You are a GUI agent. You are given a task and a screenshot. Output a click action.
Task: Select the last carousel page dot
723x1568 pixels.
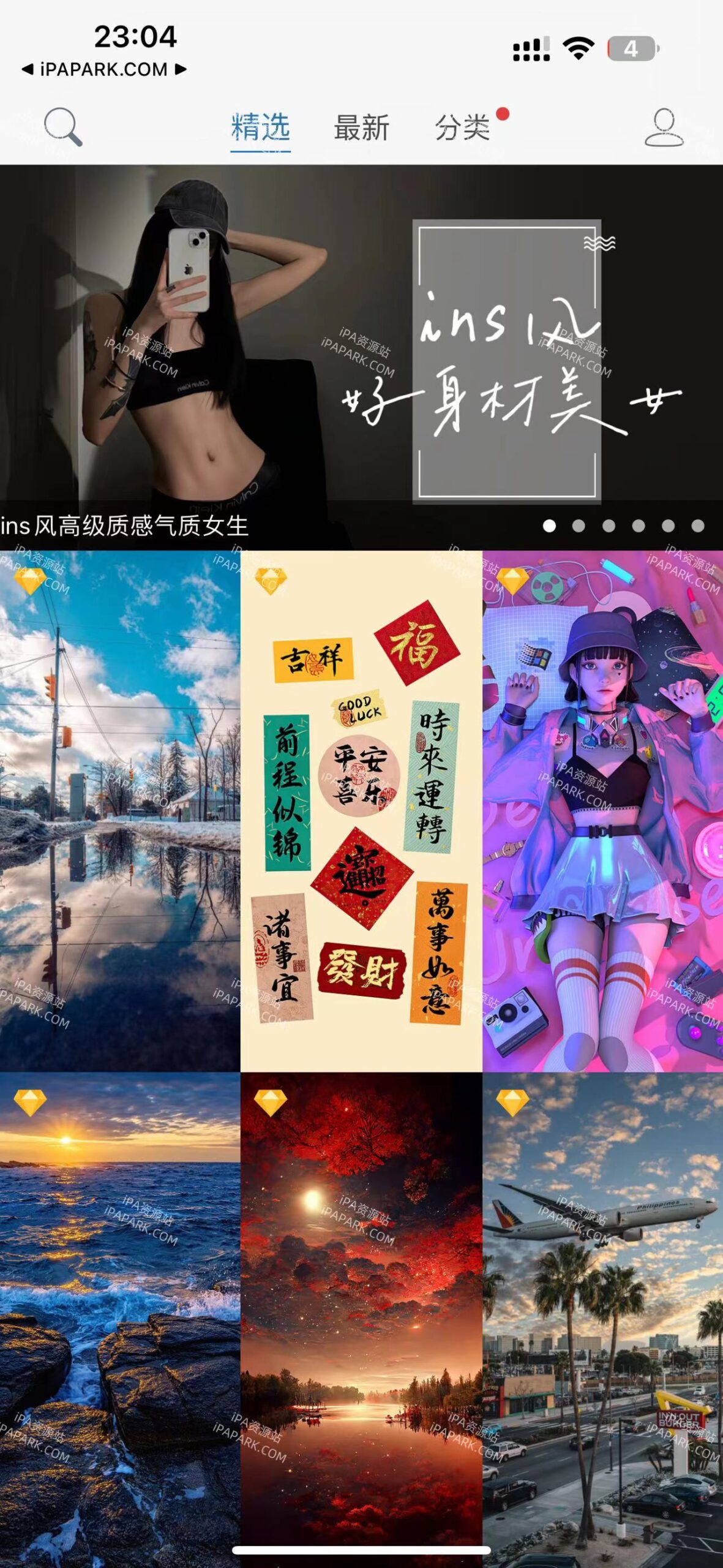click(697, 525)
